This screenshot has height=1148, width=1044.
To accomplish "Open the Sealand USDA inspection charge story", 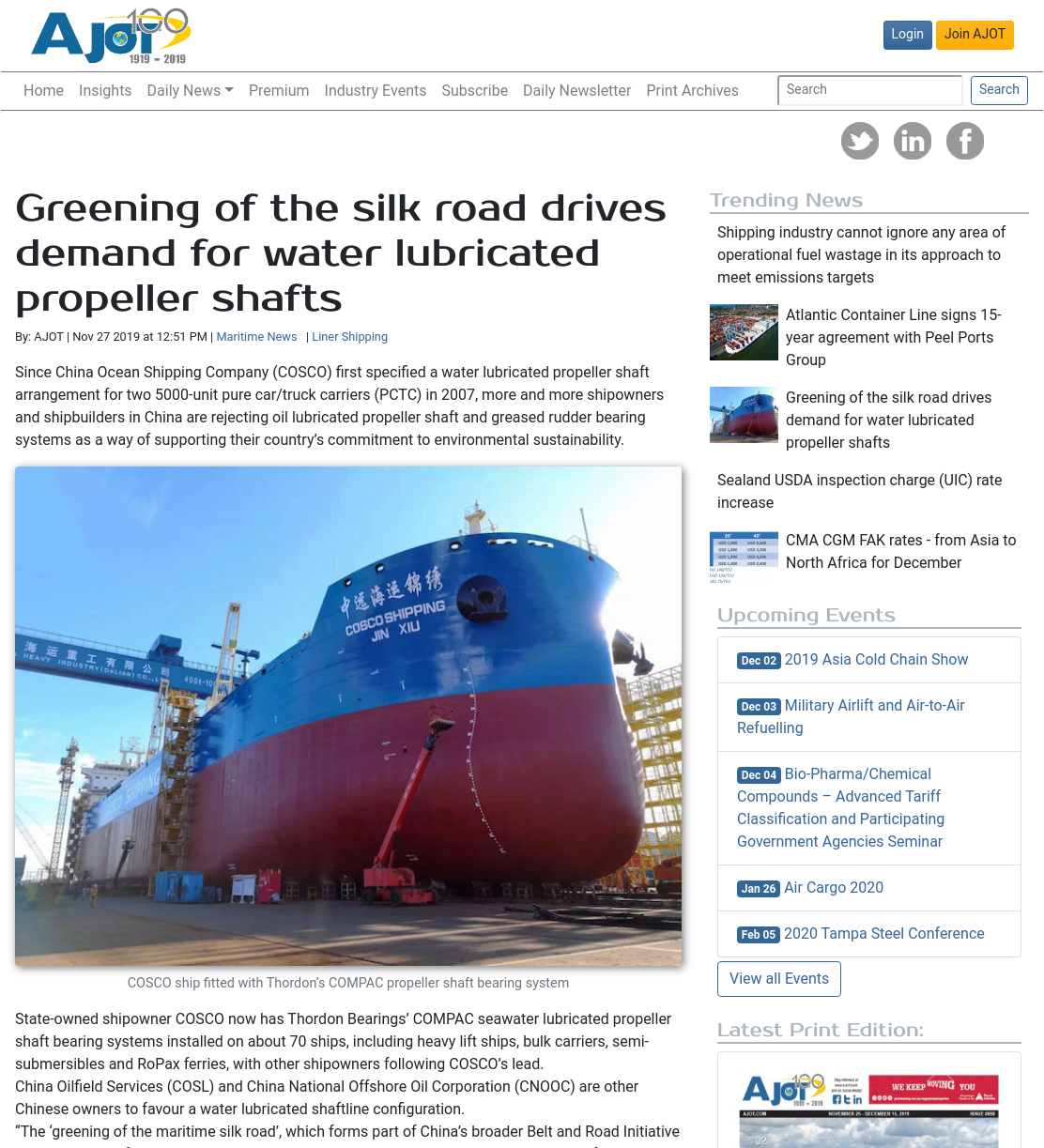I will (x=859, y=492).
